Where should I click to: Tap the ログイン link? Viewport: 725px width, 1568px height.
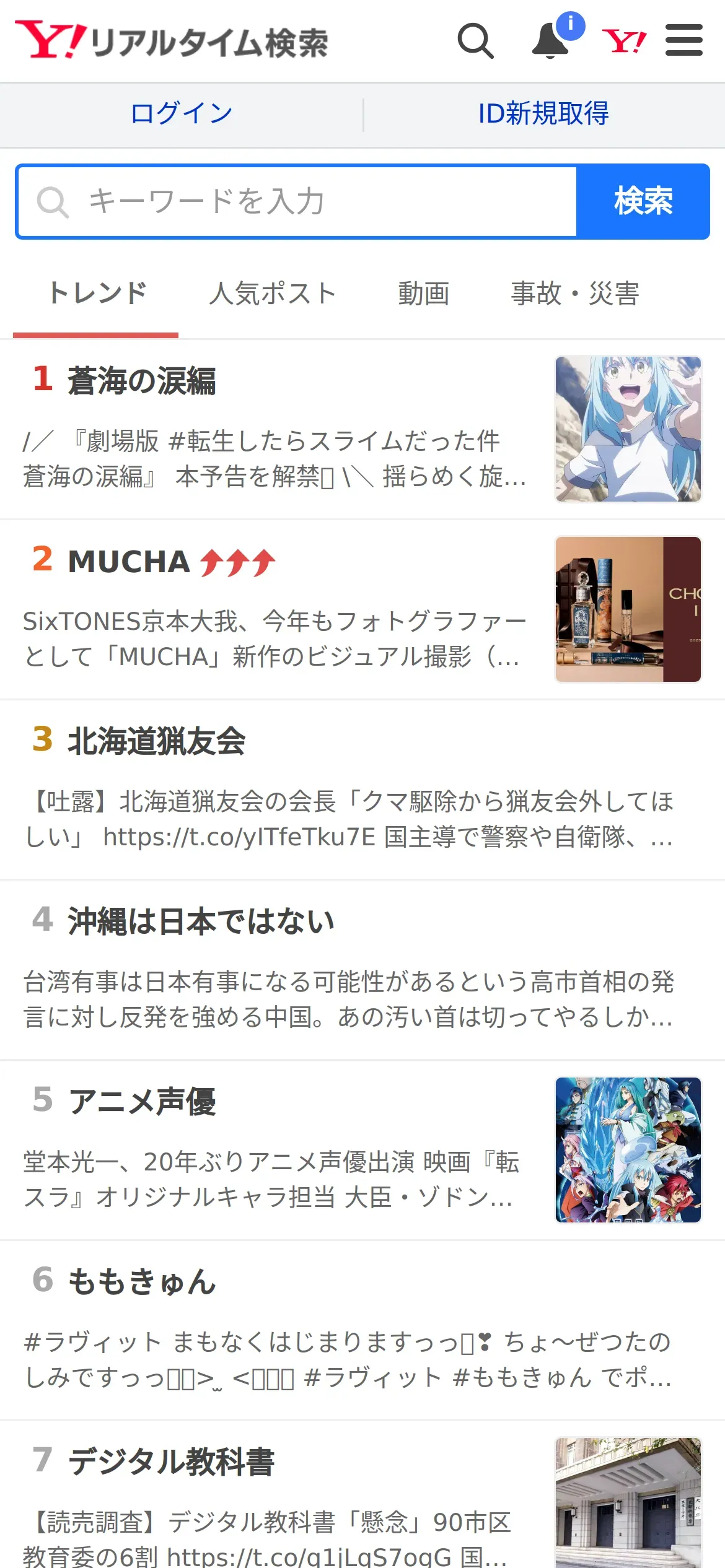(x=182, y=114)
